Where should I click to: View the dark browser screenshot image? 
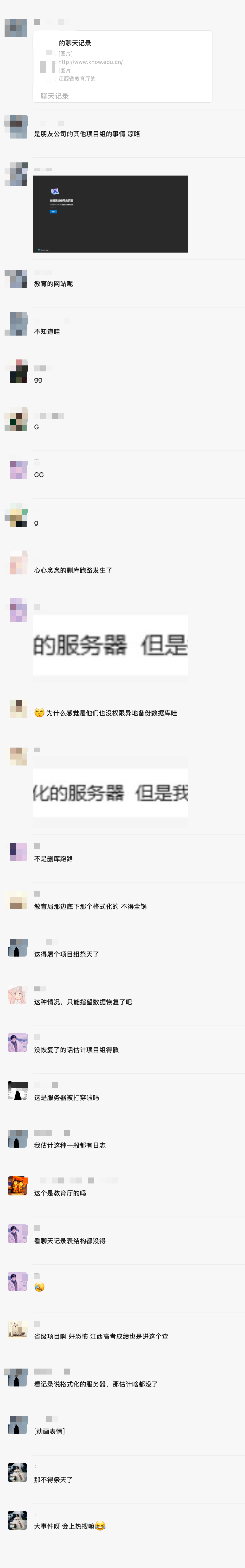pos(110,214)
